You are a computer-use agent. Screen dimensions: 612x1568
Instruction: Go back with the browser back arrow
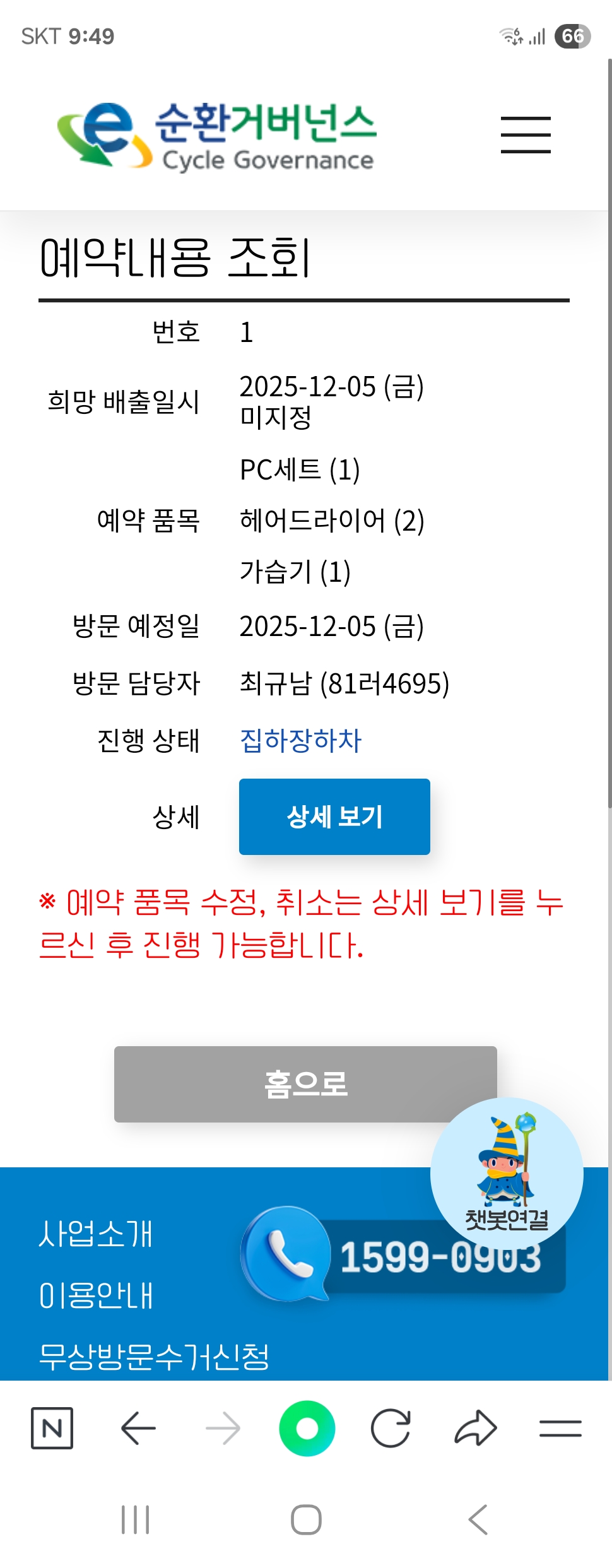pos(138,1428)
